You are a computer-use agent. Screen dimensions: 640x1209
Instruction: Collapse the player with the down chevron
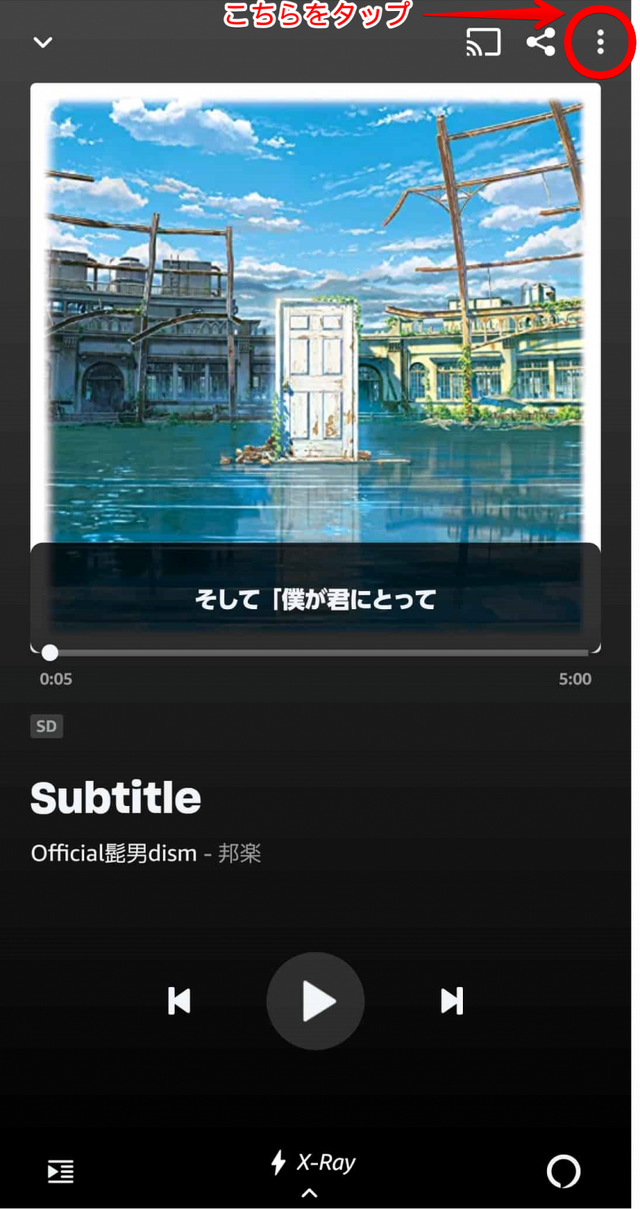[x=43, y=43]
